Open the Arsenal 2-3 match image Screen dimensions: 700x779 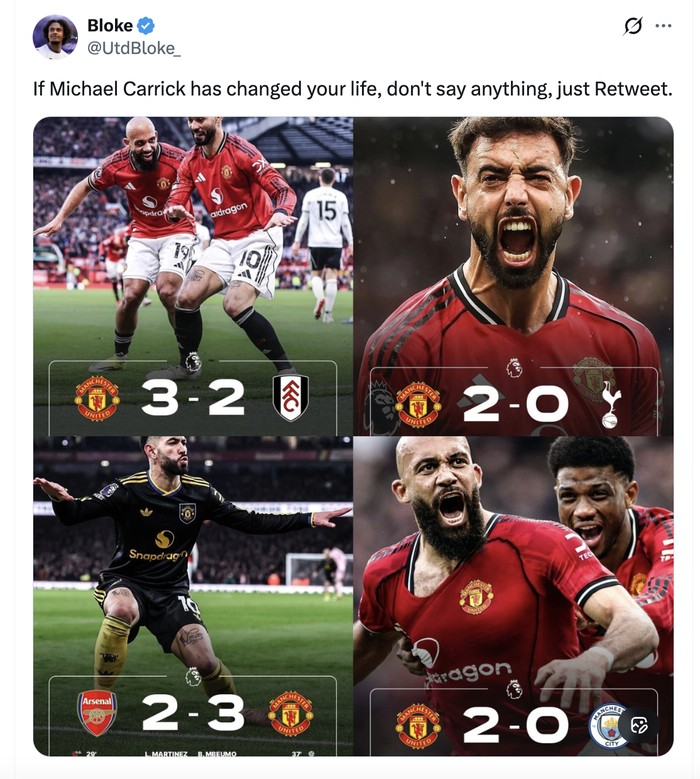tap(193, 595)
